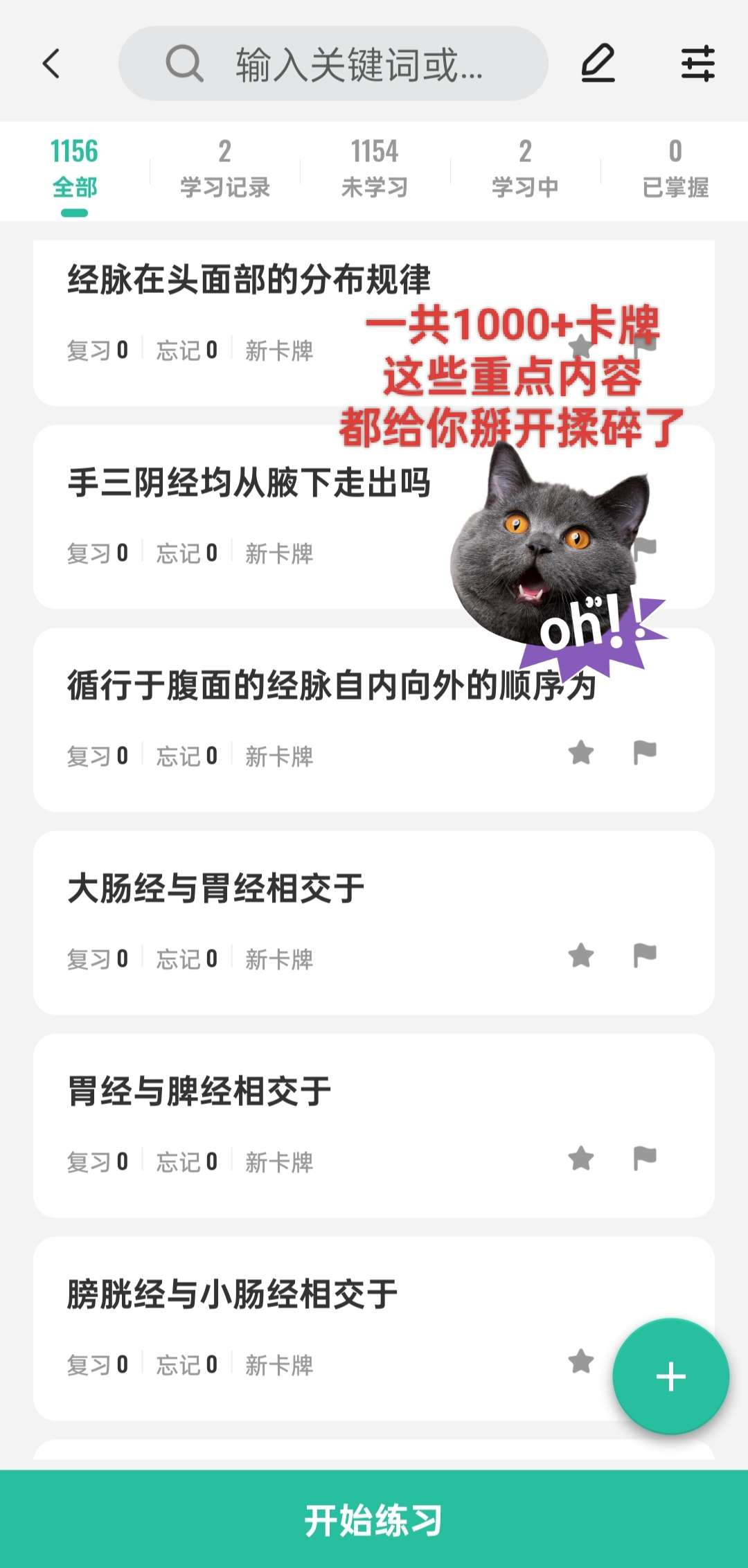Tap the pencil edit icon
The image size is (748, 1568).
(598, 64)
